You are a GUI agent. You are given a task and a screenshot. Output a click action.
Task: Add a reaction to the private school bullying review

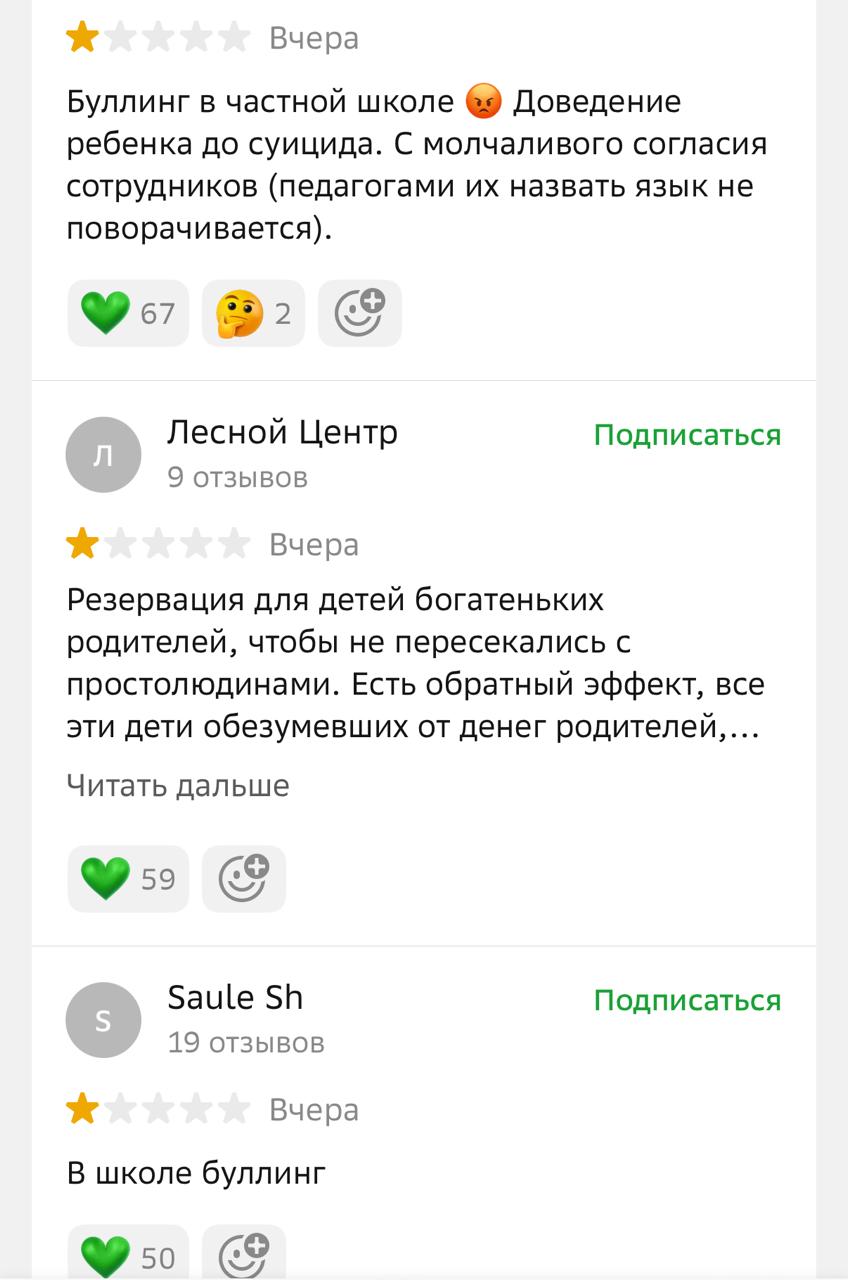point(359,313)
